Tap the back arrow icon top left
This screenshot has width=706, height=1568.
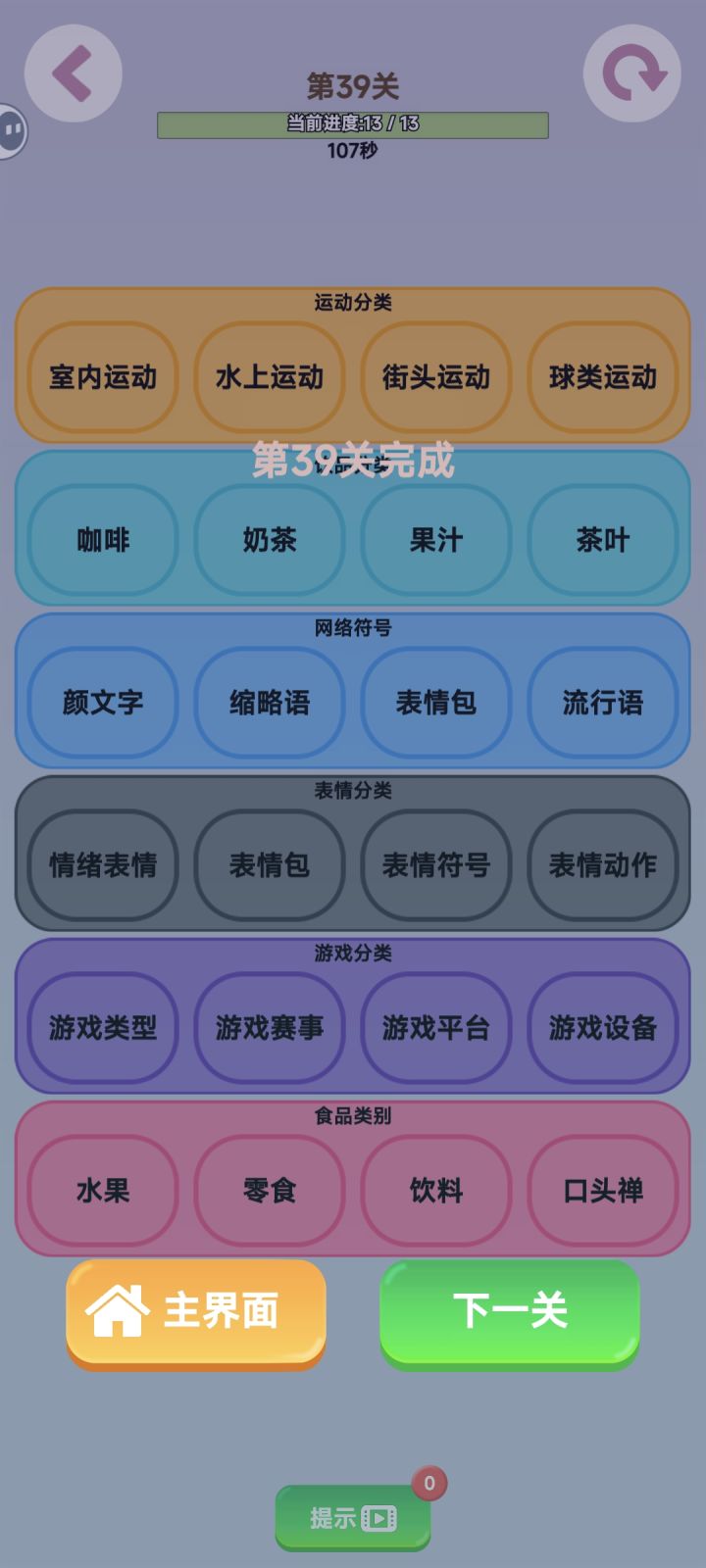pos(72,73)
